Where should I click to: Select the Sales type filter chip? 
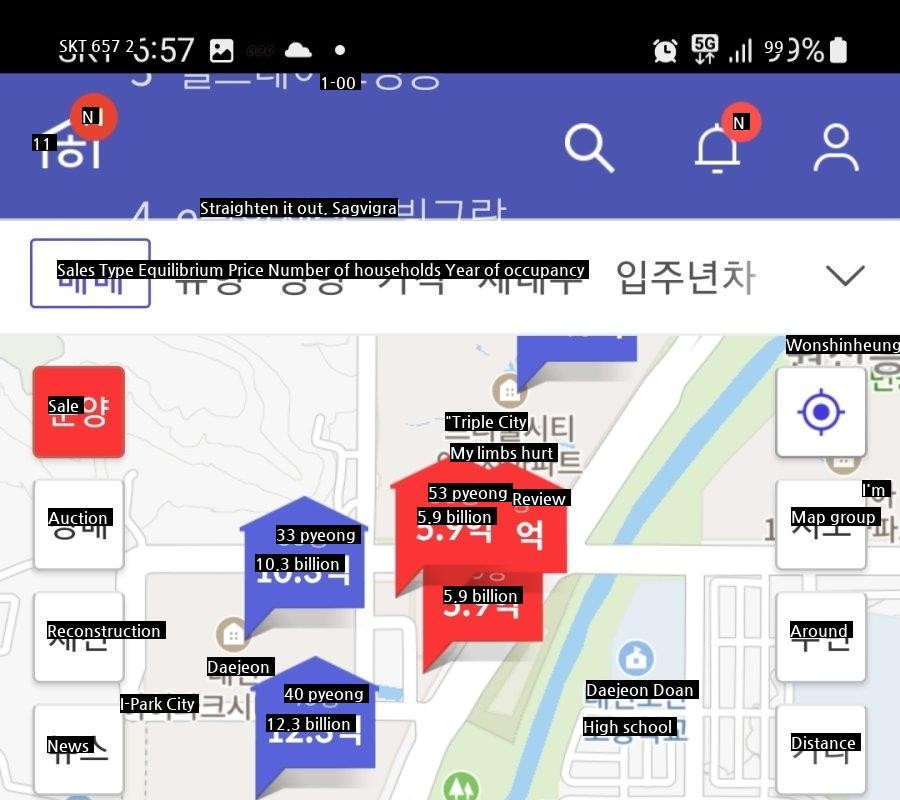tap(90, 273)
